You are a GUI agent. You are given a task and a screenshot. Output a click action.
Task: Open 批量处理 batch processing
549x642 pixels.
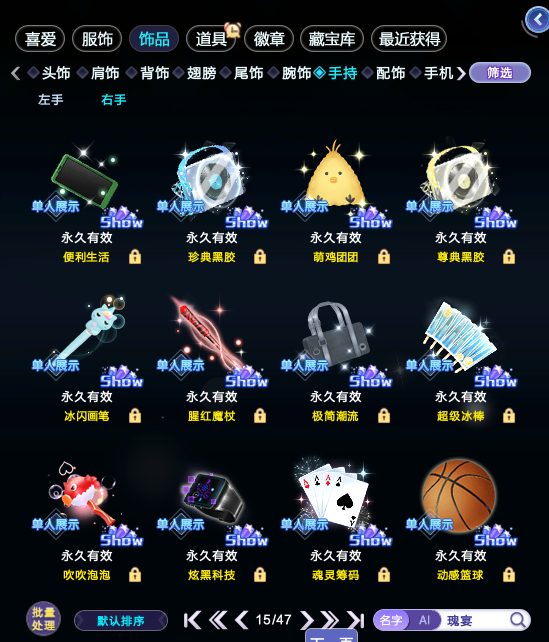pos(43,619)
